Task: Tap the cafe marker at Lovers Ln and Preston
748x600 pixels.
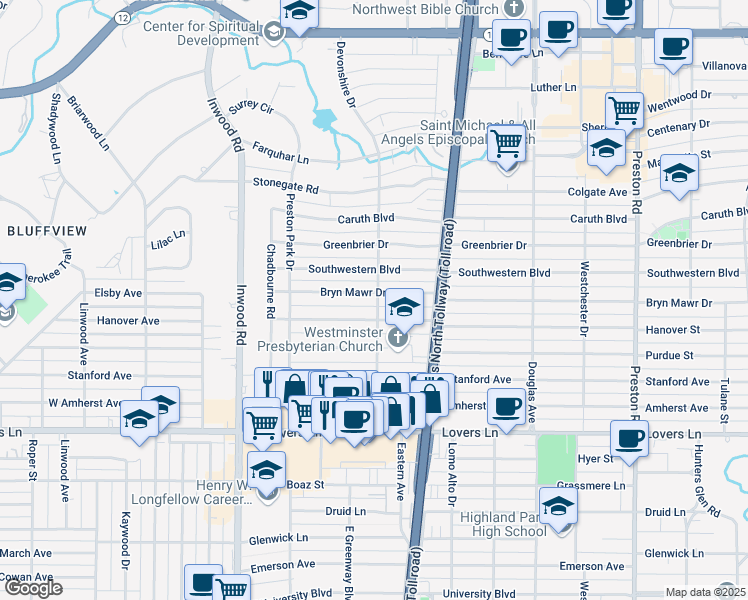Action: point(631,438)
